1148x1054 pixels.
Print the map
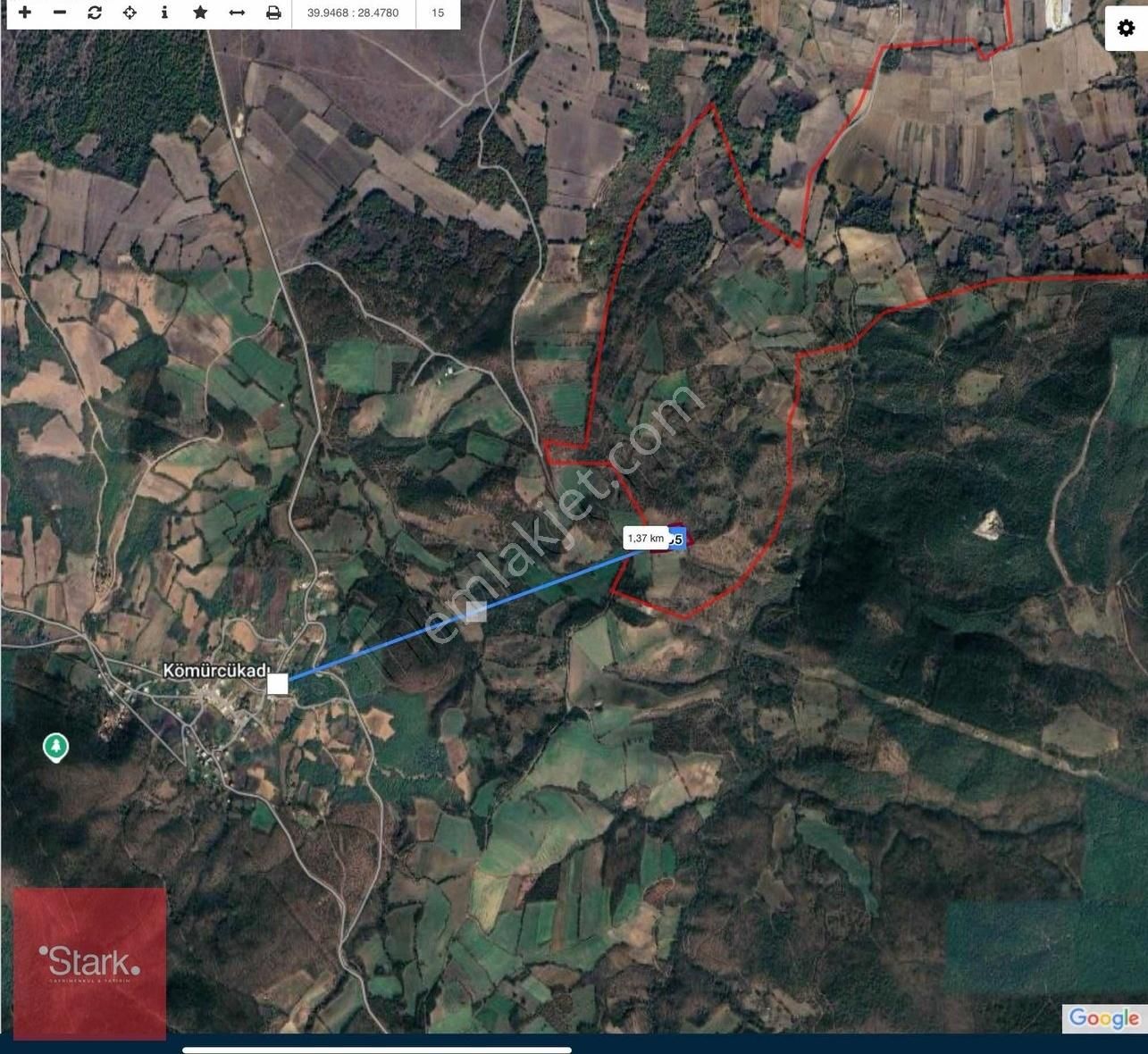point(273,13)
